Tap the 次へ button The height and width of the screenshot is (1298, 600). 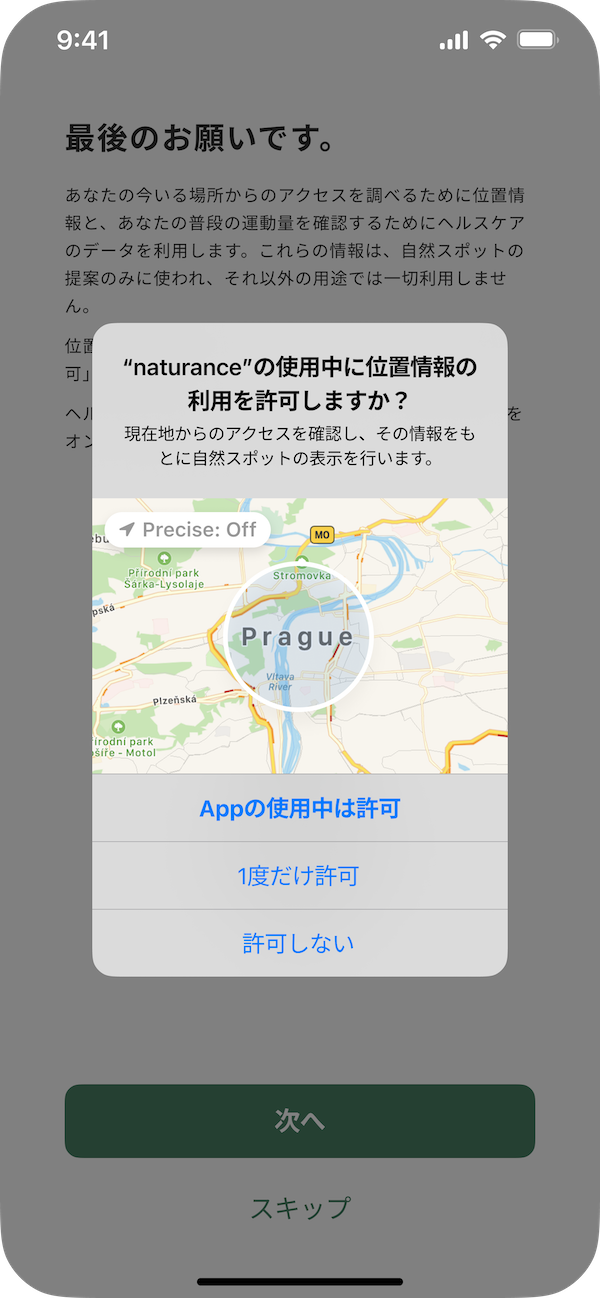click(x=300, y=1121)
